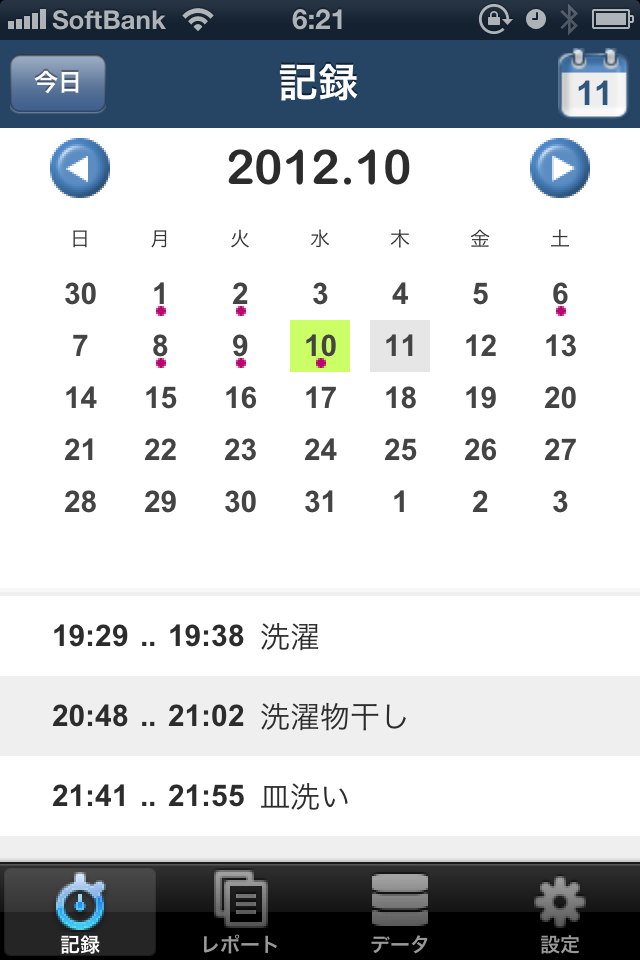This screenshot has width=640, height=960.
Task: Select October 17 in the calendar
Action: [x=320, y=398]
